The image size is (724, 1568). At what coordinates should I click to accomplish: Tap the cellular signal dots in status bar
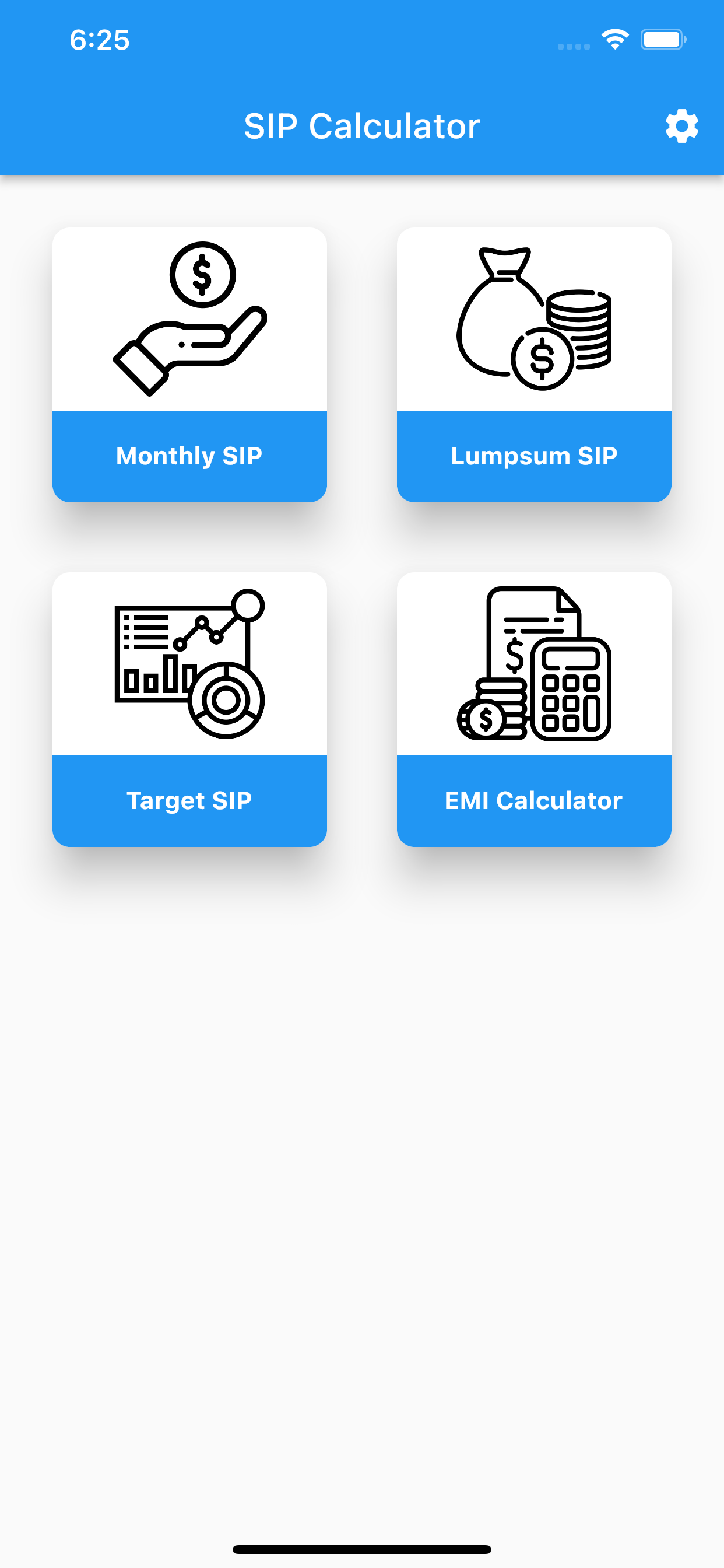572,45
